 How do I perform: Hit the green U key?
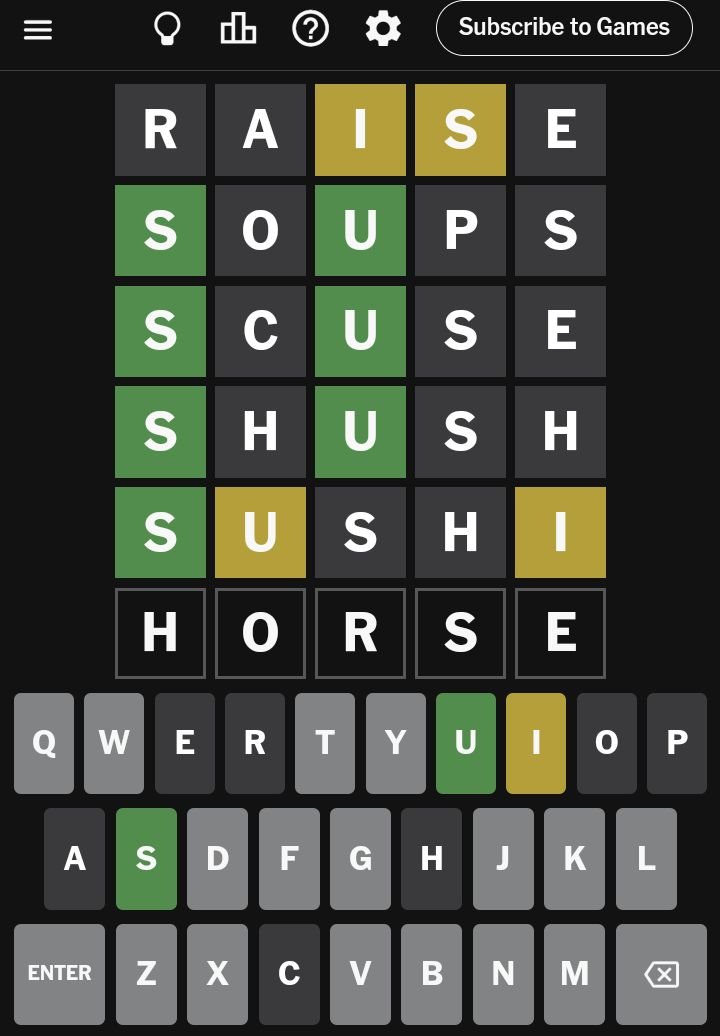(x=465, y=743)
